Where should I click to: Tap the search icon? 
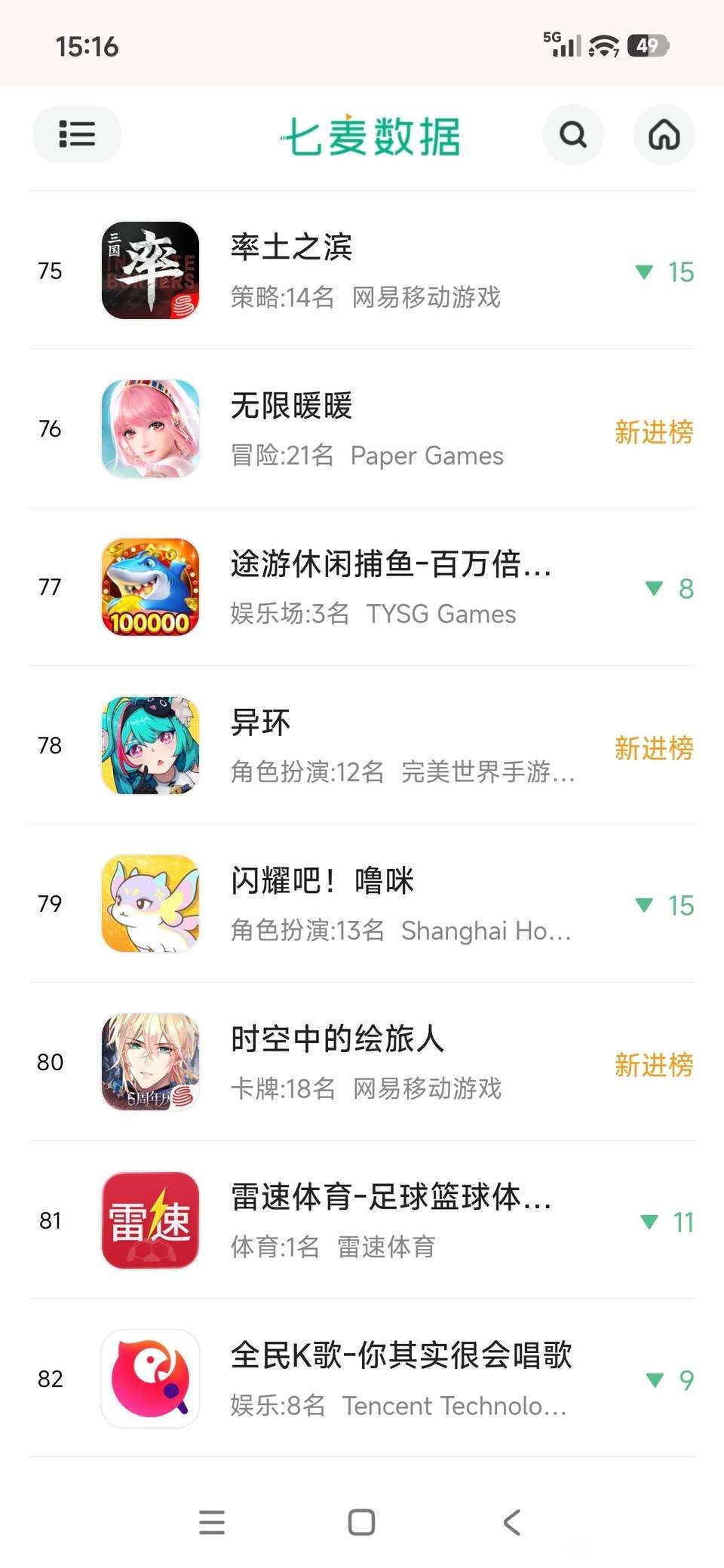(573, 134)
